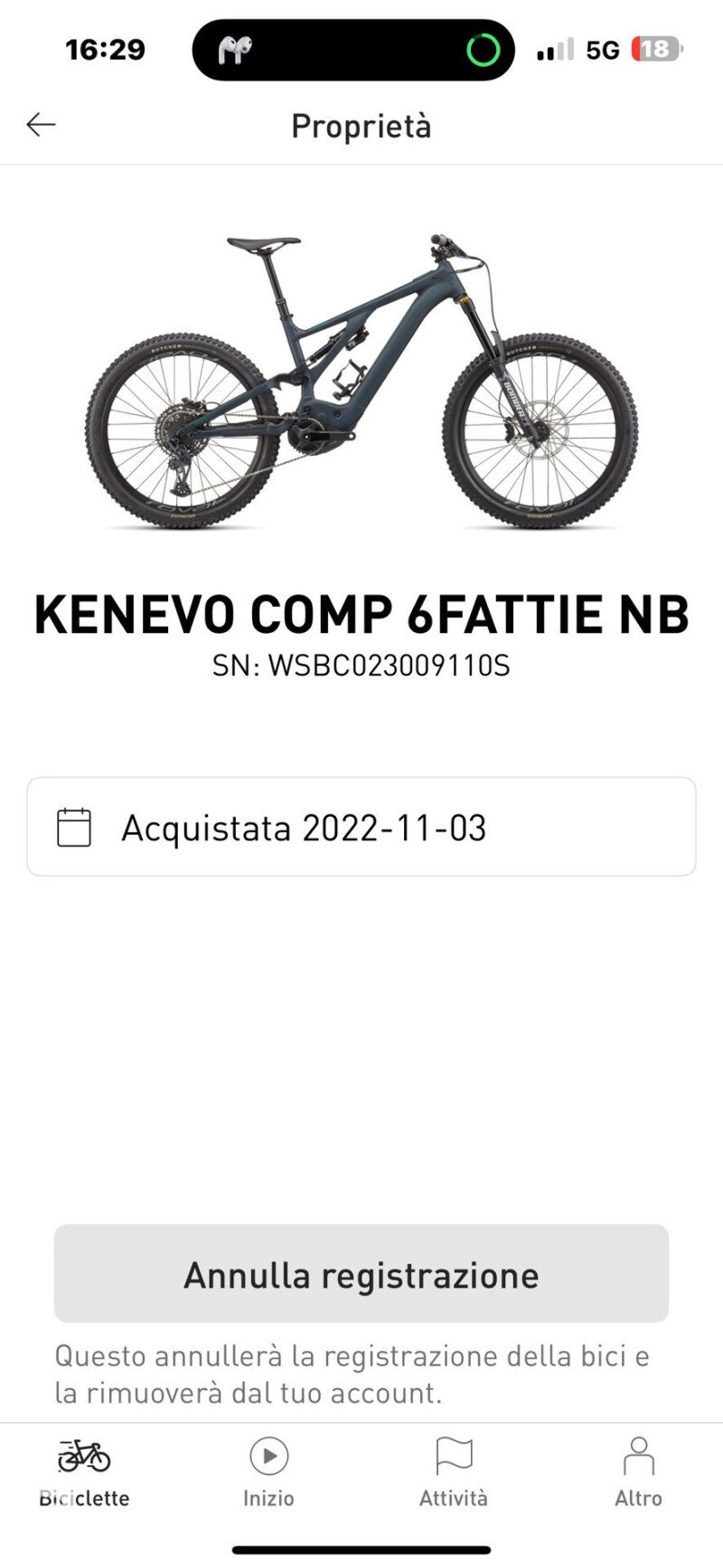Tap the Acquistata 2022-11-03 date field
This screenshot has width=723, height=1568.
[x=361, y=827]
